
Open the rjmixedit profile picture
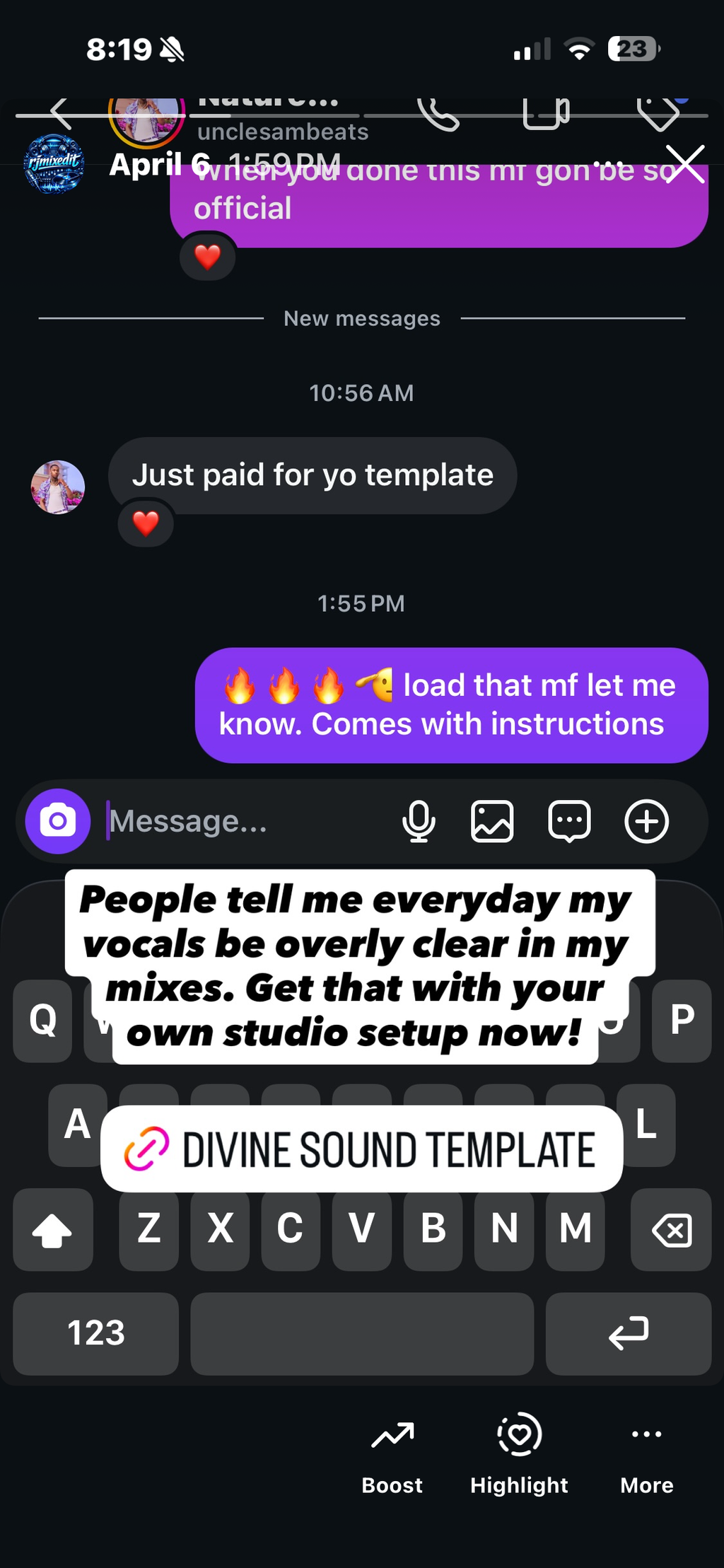tap(54, 164)
